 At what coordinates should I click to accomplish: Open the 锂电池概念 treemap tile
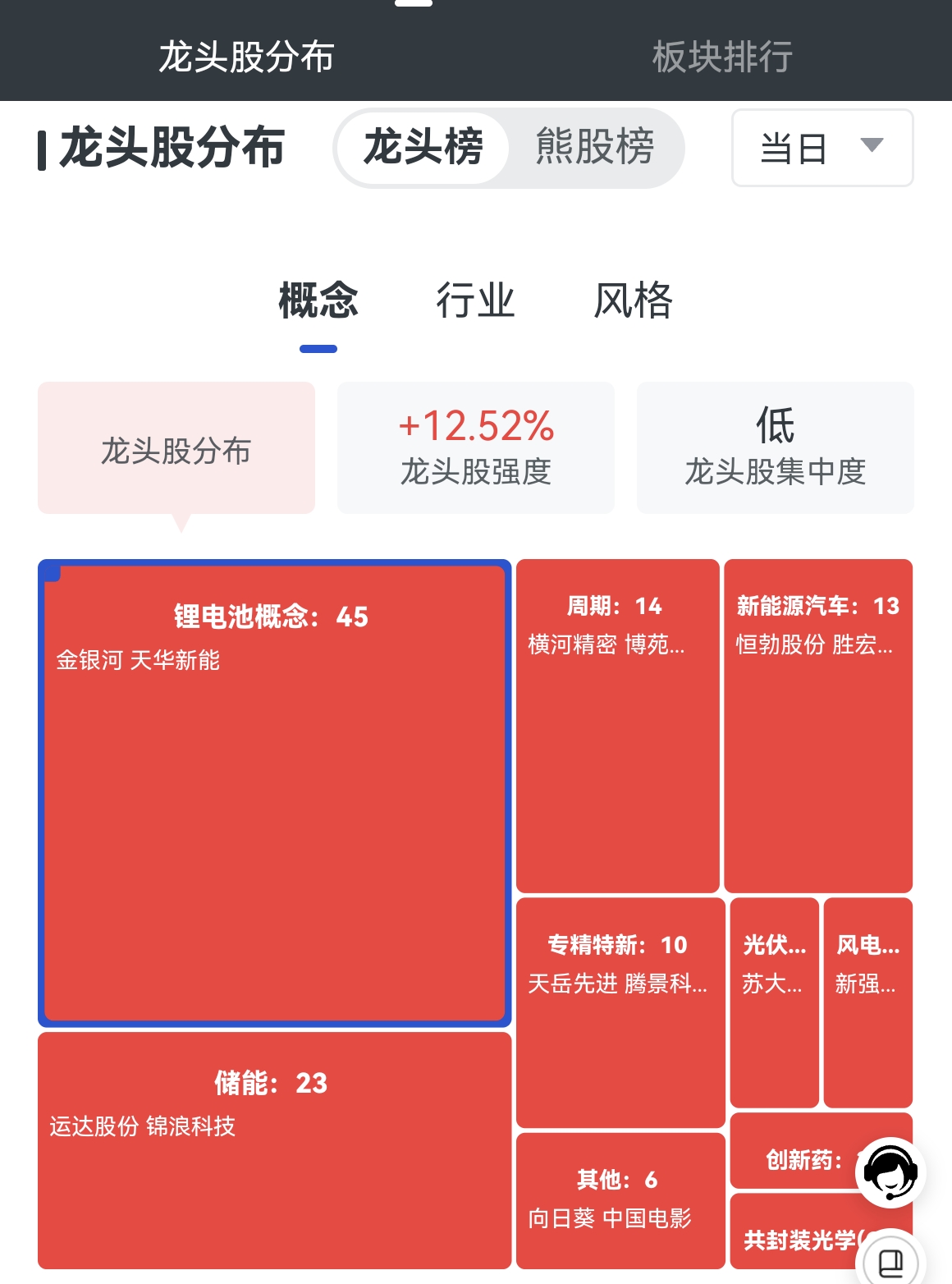274,792
